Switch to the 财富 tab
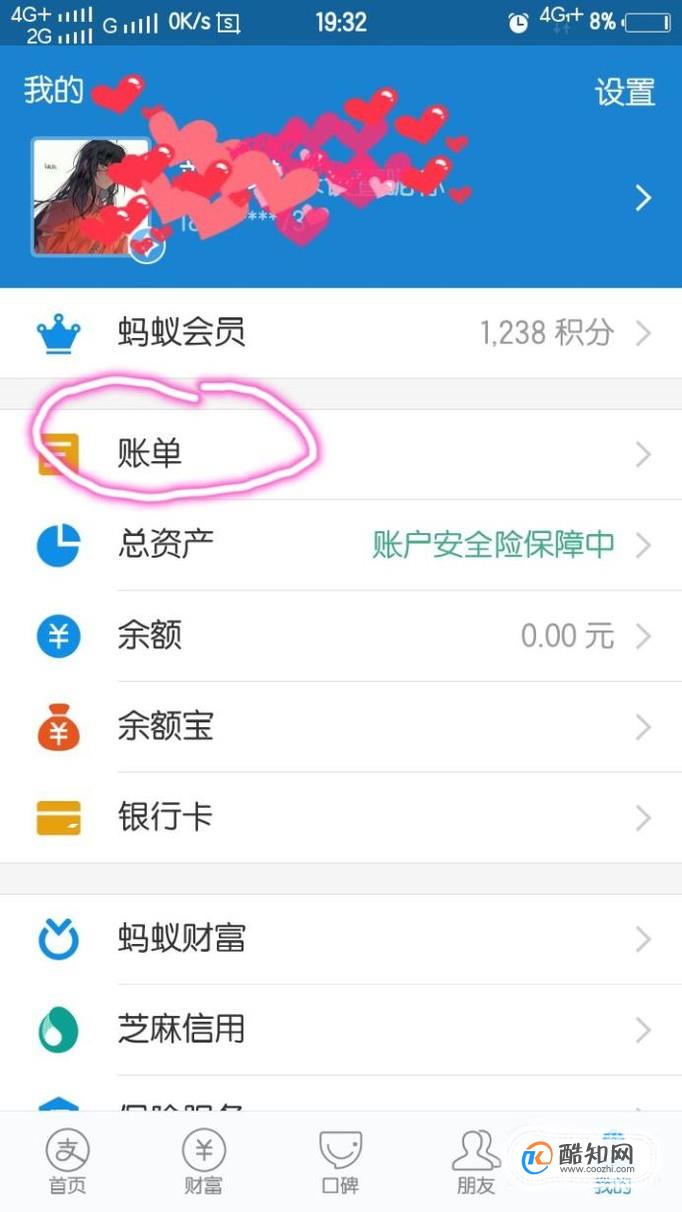This screenshot has width=682, height=1212. pyautogui.click(x=204, y=1163)
